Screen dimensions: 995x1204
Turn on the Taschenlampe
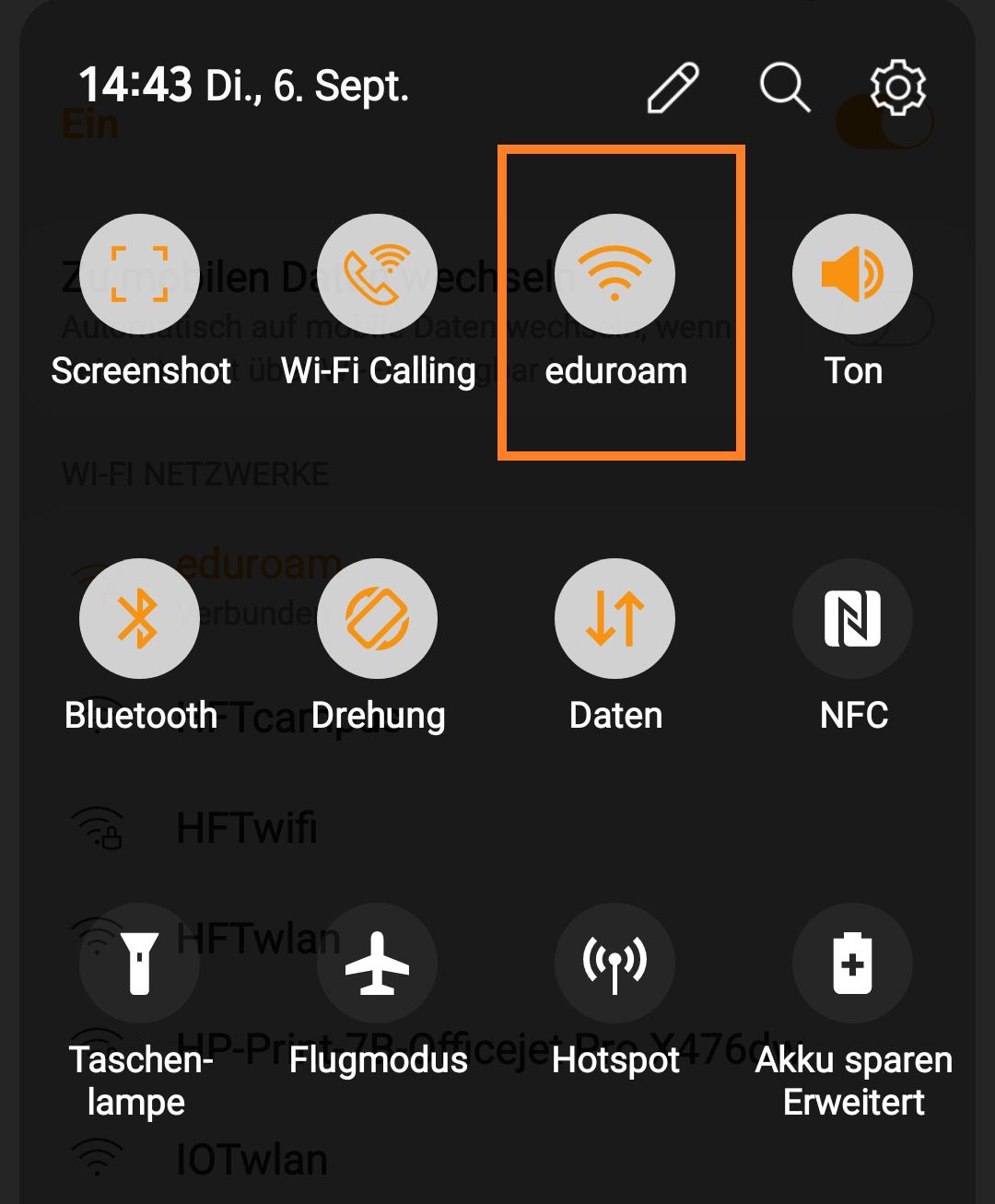140,963
